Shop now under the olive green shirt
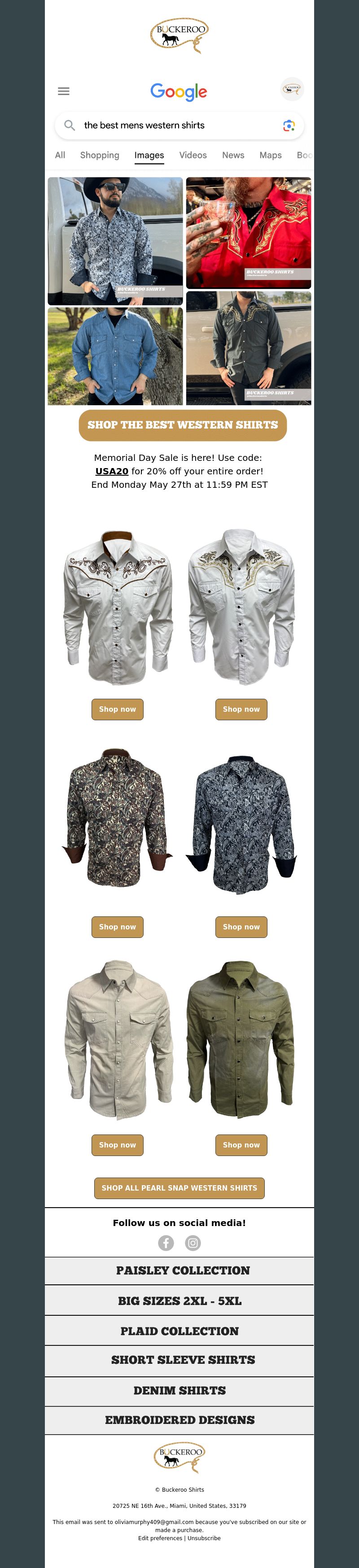 [x=241, y=1144]
